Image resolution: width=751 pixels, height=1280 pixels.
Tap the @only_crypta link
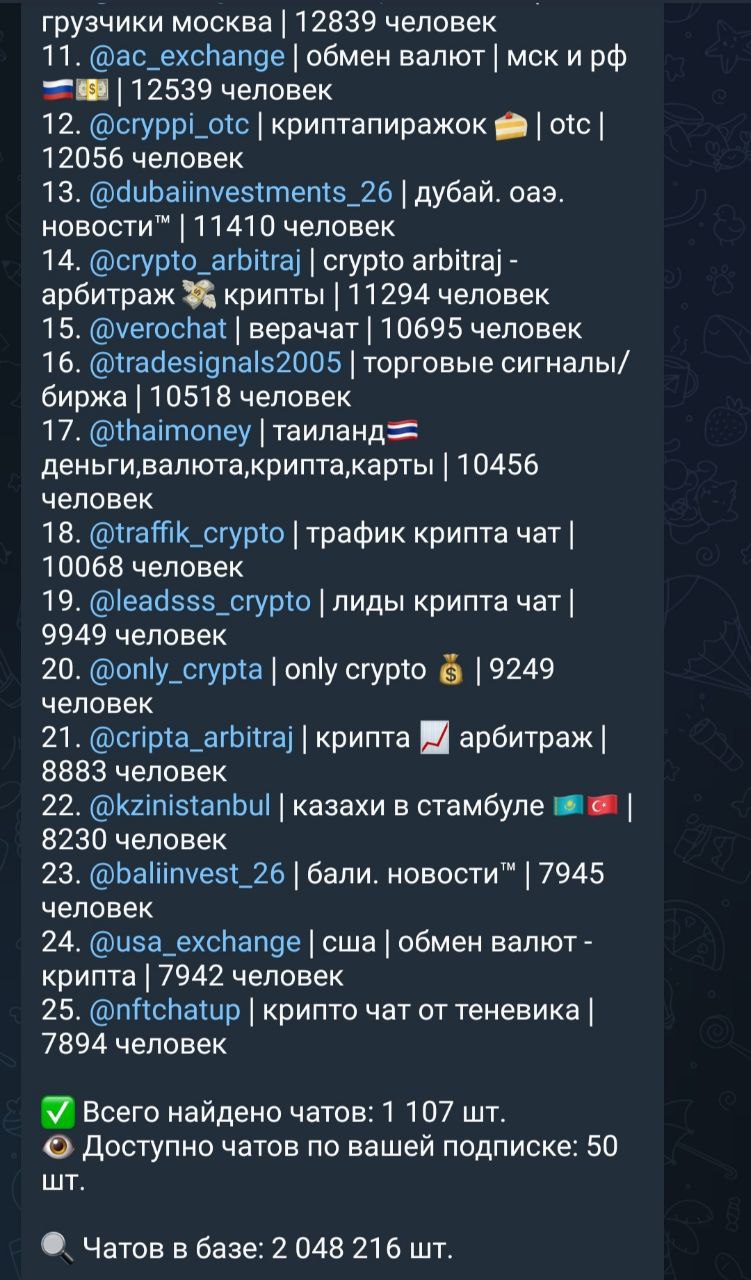pos(176,670)
